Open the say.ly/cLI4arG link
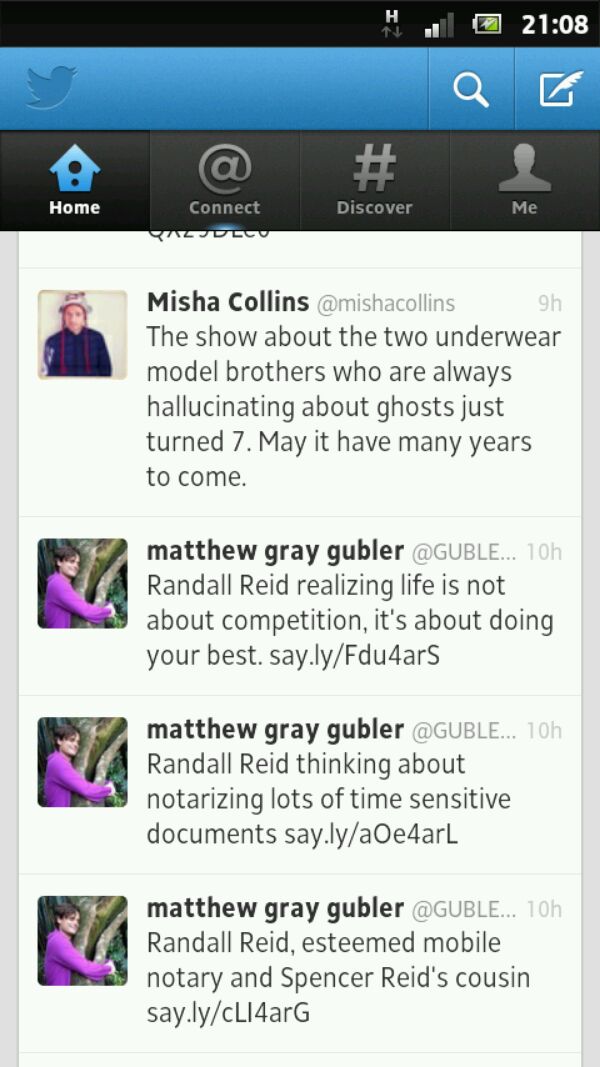The width and height of the screenshot is (600, 1067). [x=228, y=1013]
